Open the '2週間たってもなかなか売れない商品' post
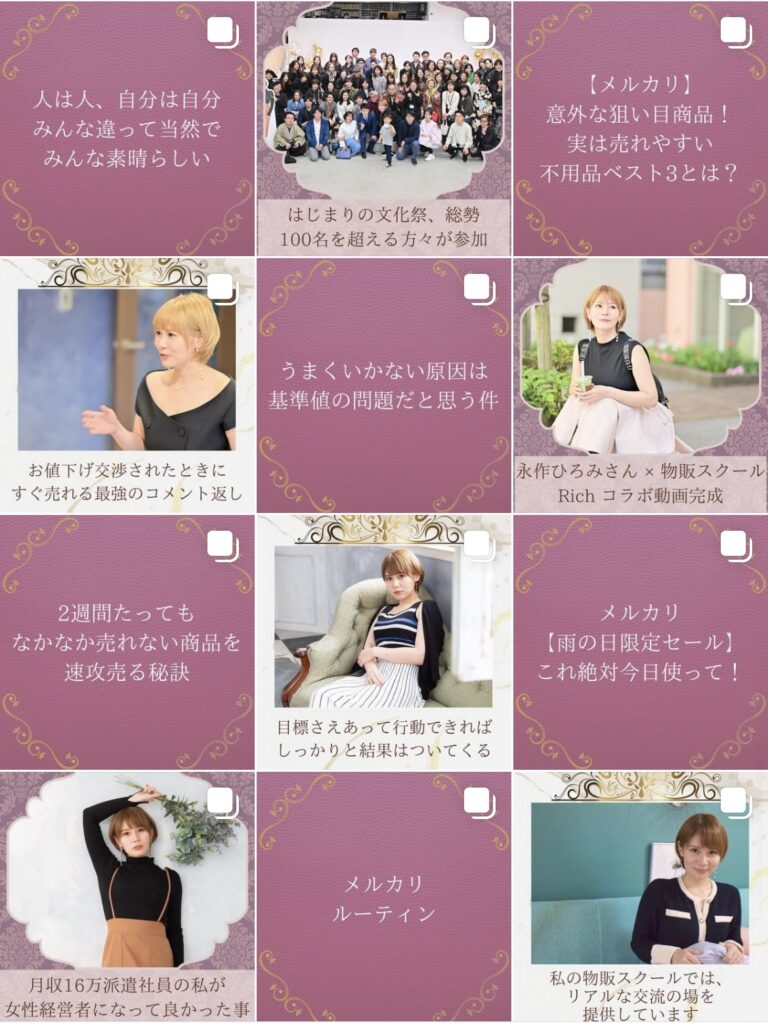The height and width of the screenshot is (1024, 768). 127,642
